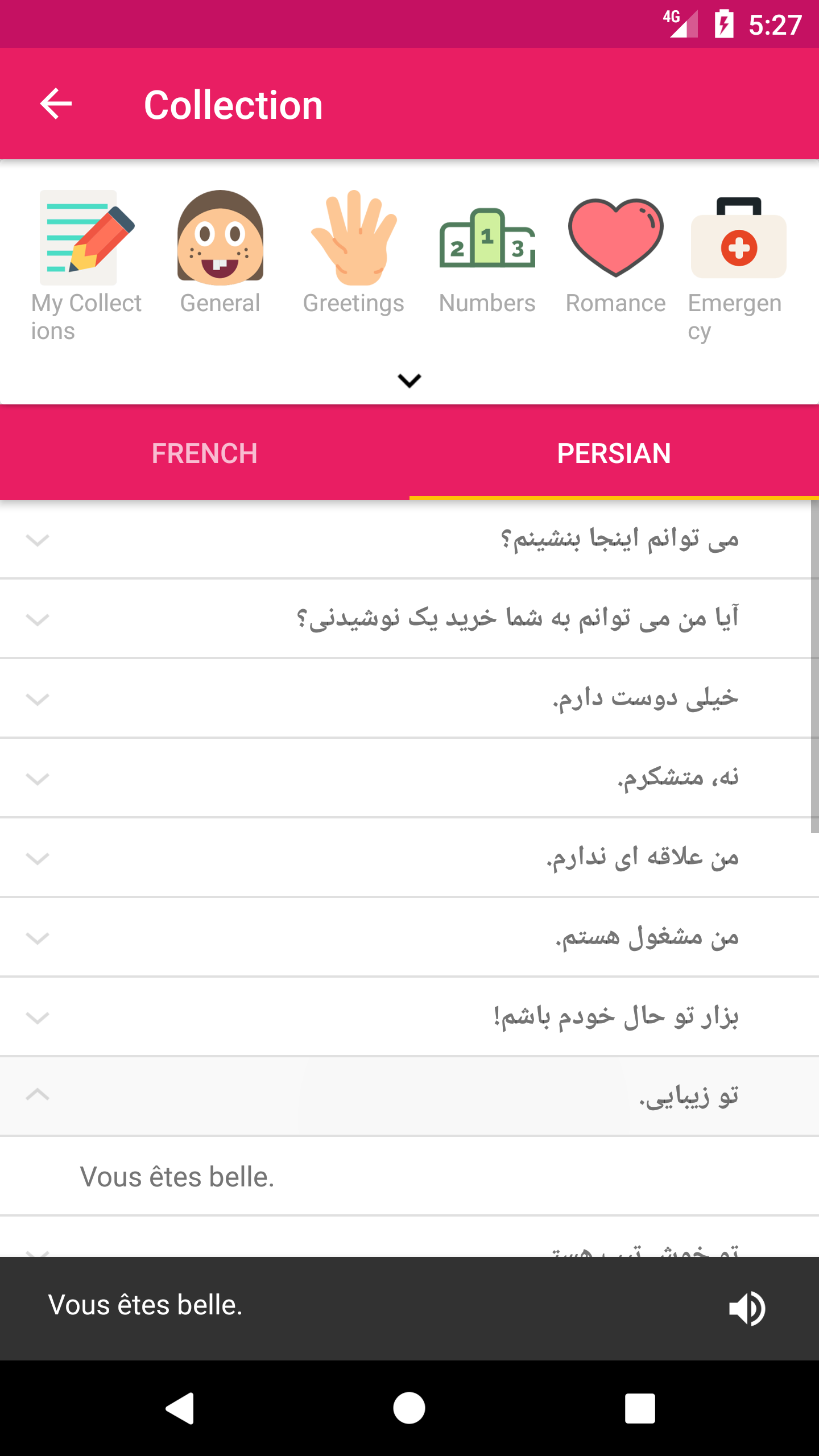This screenshot has height=1456, width=819.
Task: Collapse the phrase تو زیبایی.
Action: tap(409, 1095)
